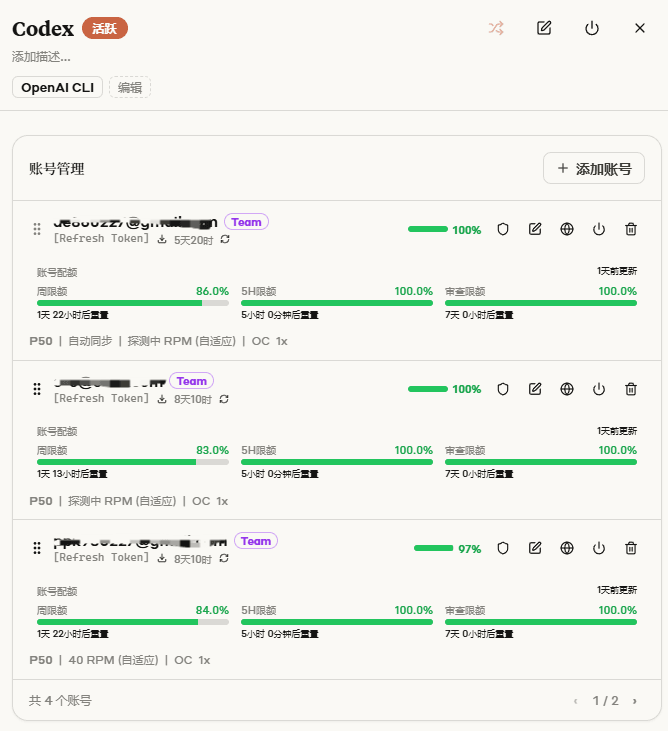Viewport: 668px width, 731px height.
Task: Delete the account with 86.0% weekly quota
Action: (x=631, y=229)
